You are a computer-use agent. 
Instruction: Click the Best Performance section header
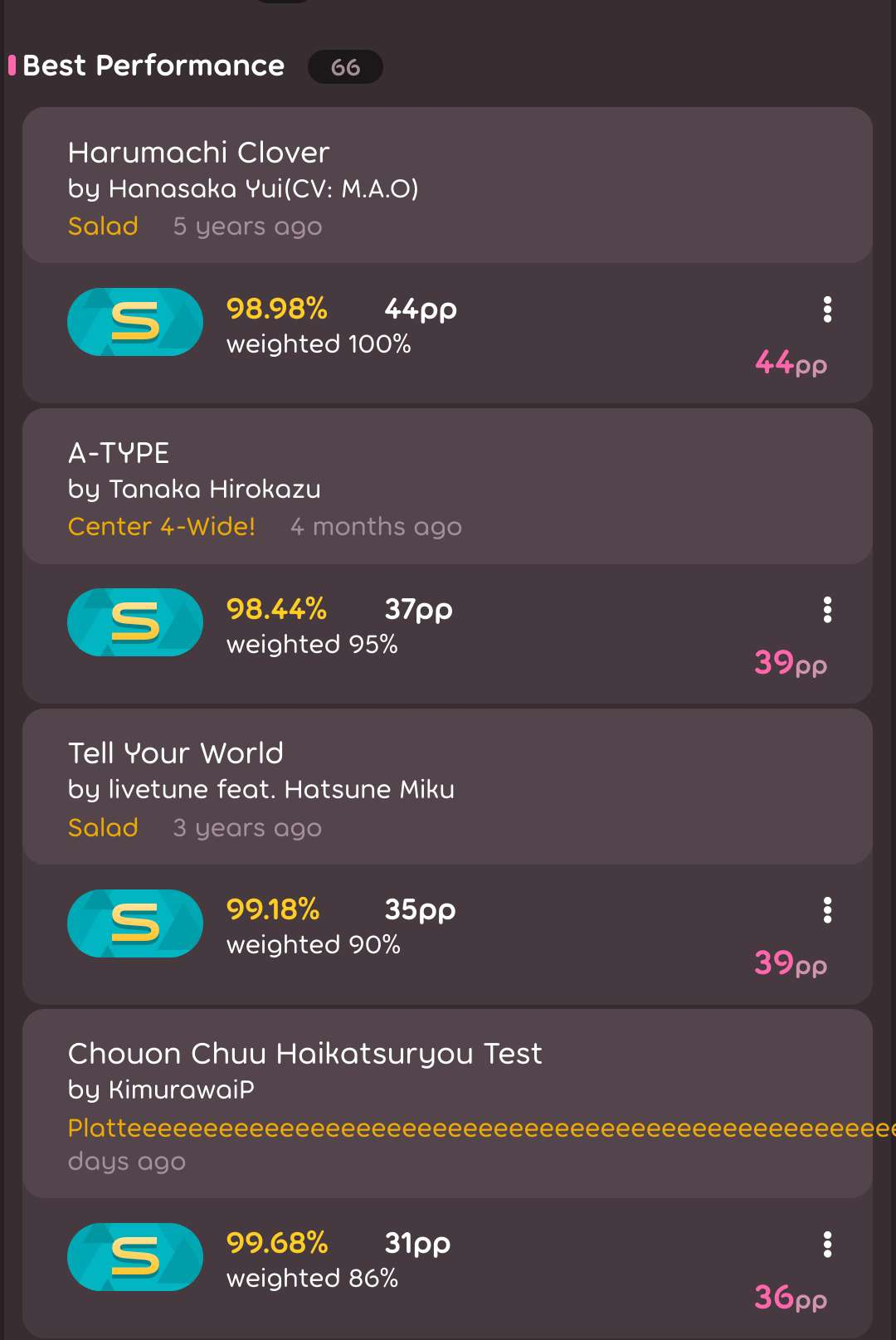pyautogui.click(x=153, y=65)
